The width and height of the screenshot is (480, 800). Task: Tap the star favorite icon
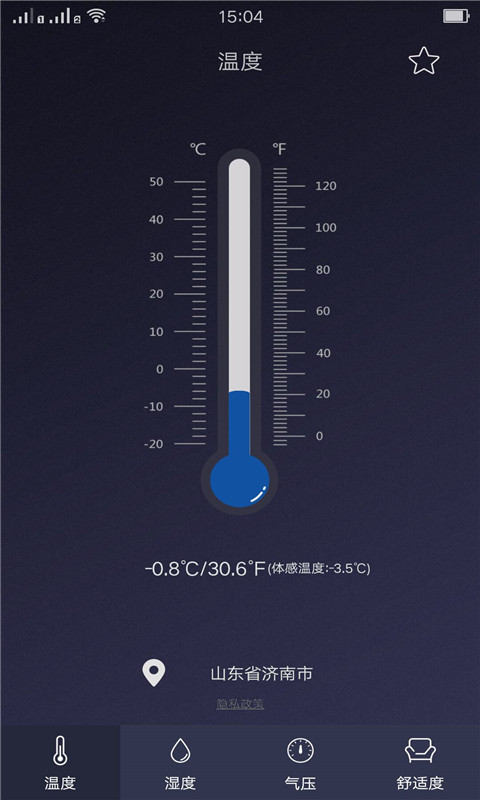click(x=423, y=61)
